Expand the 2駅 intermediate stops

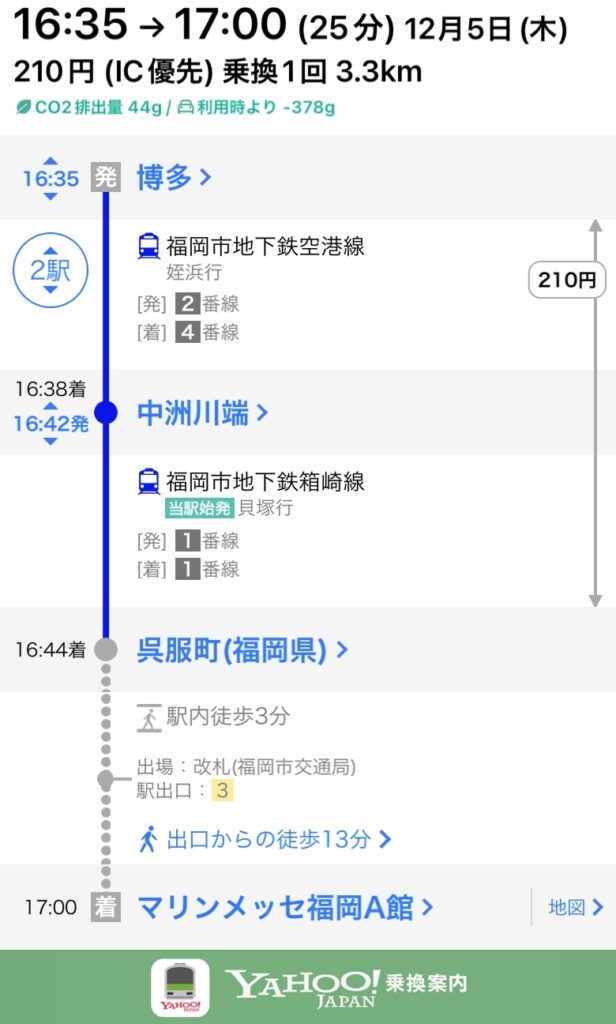pos(51,270)
